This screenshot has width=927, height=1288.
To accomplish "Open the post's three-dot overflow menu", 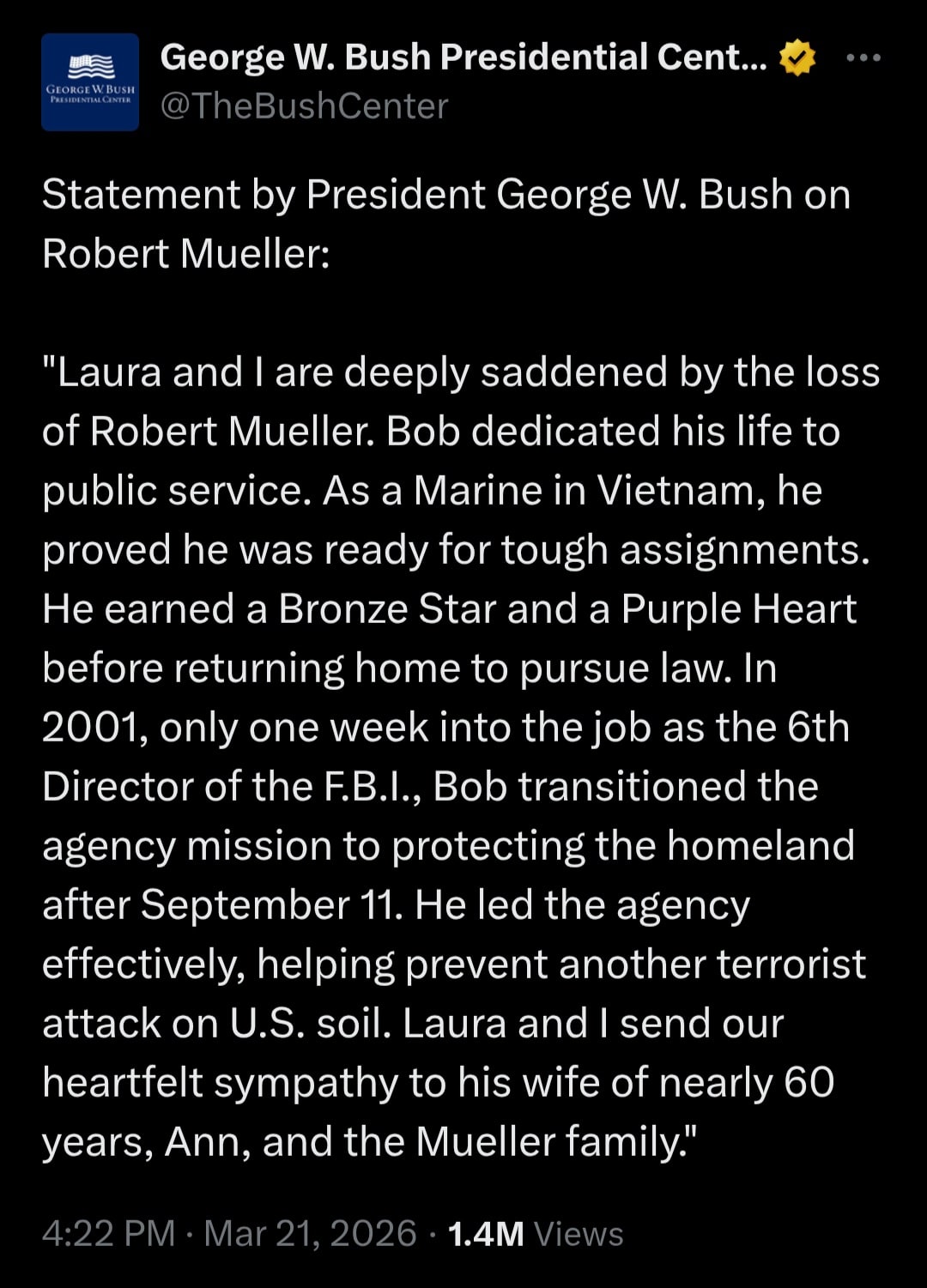I will point(863,58).
